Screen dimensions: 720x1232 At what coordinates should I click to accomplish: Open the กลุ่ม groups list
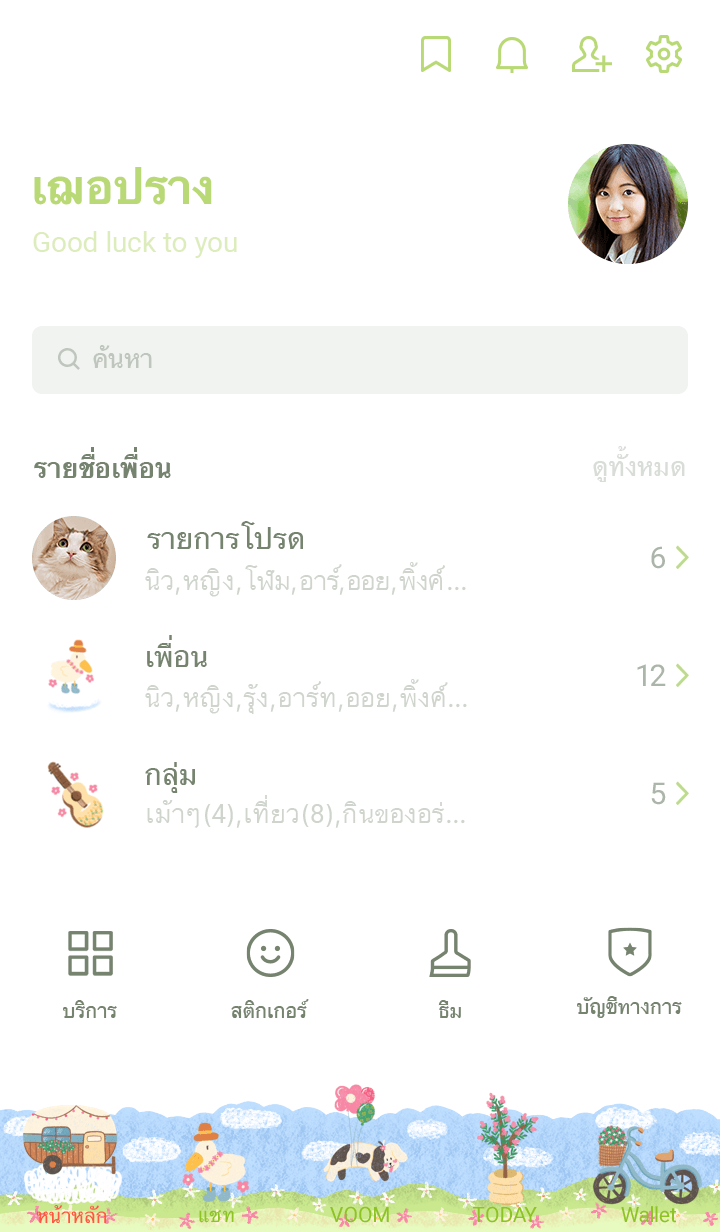point(360,794)
